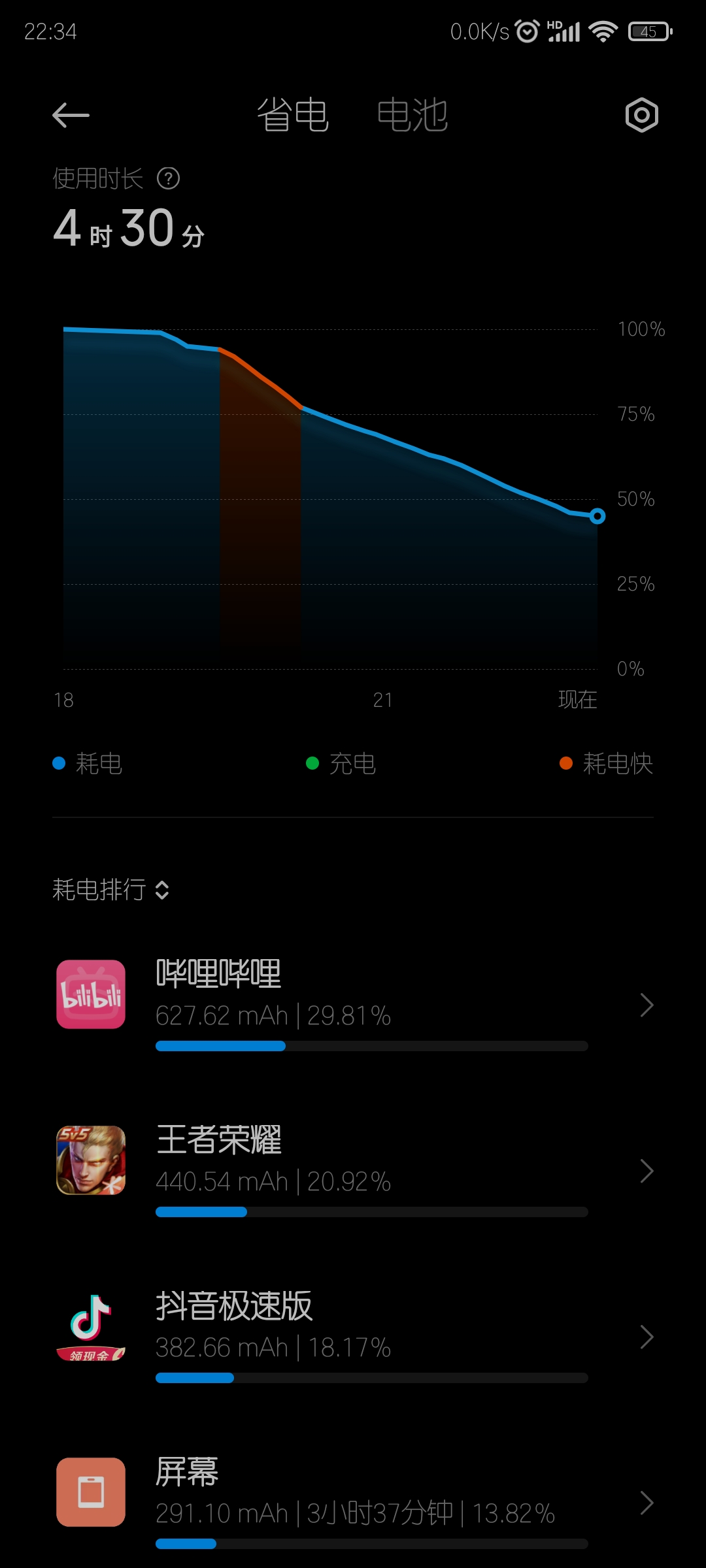Image resolution: width=706 pixels, height=1568 pixels.
Task: View 王者荣耀 battery consumption details
Action: click(353, 1170)
